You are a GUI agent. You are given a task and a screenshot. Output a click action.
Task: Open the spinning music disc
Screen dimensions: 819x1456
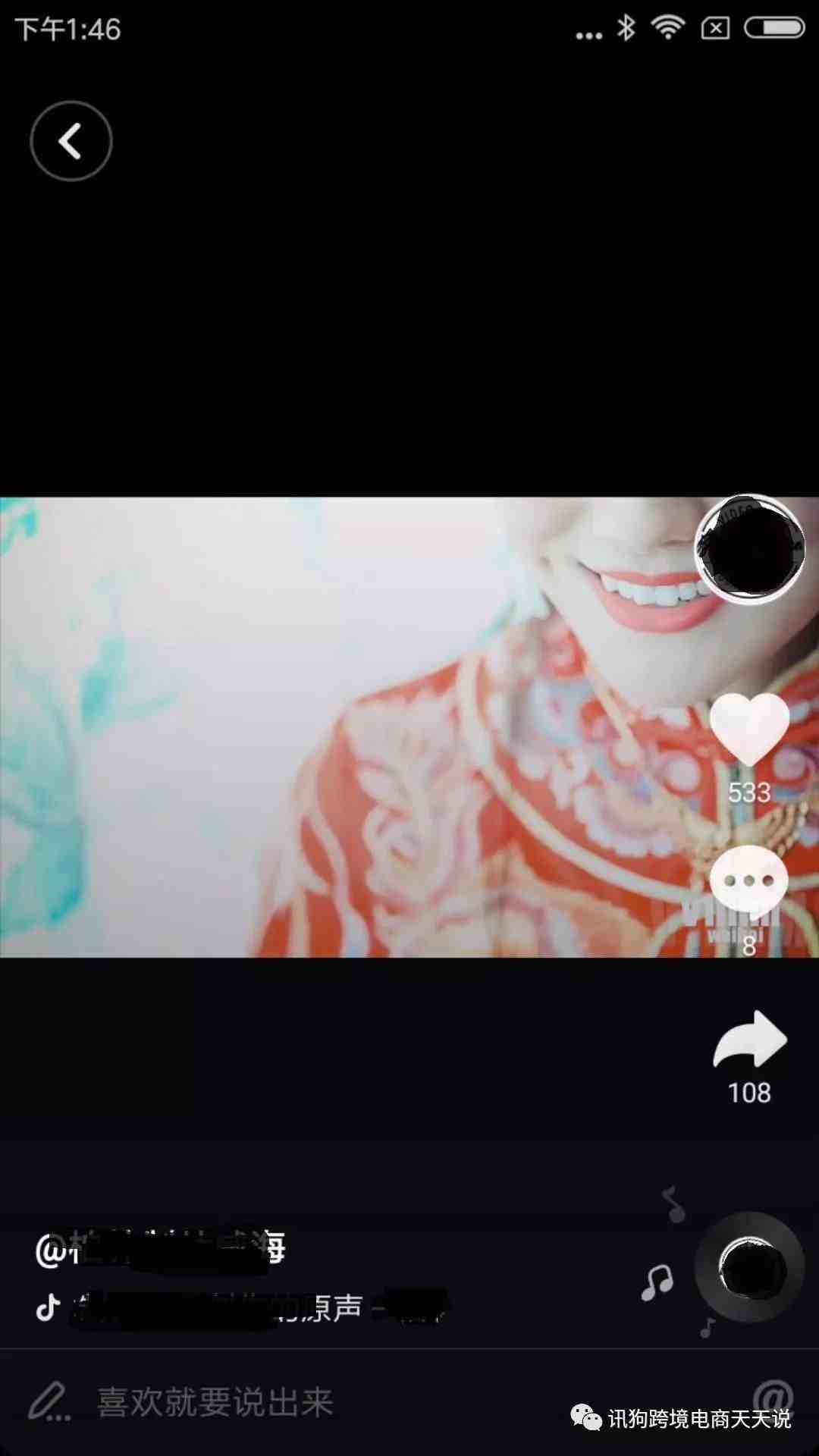tap(750, 1268)
